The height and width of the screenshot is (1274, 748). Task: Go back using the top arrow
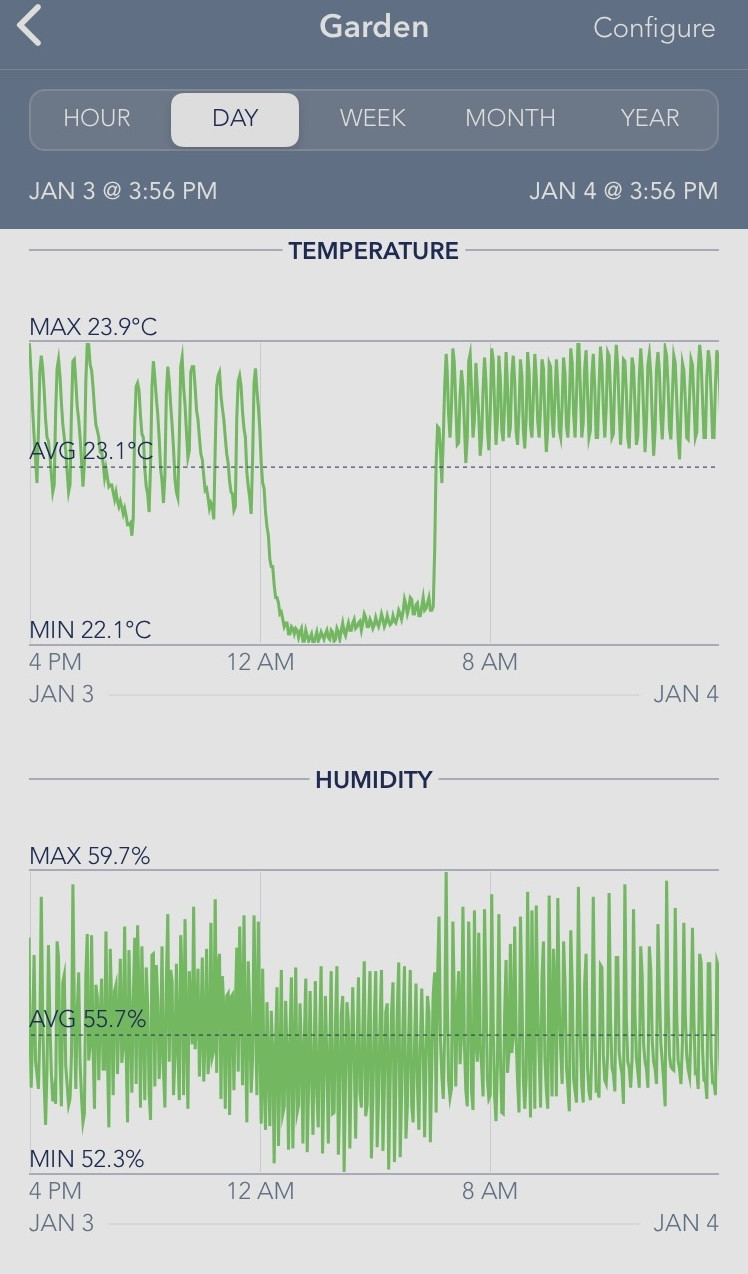[30, 26]
